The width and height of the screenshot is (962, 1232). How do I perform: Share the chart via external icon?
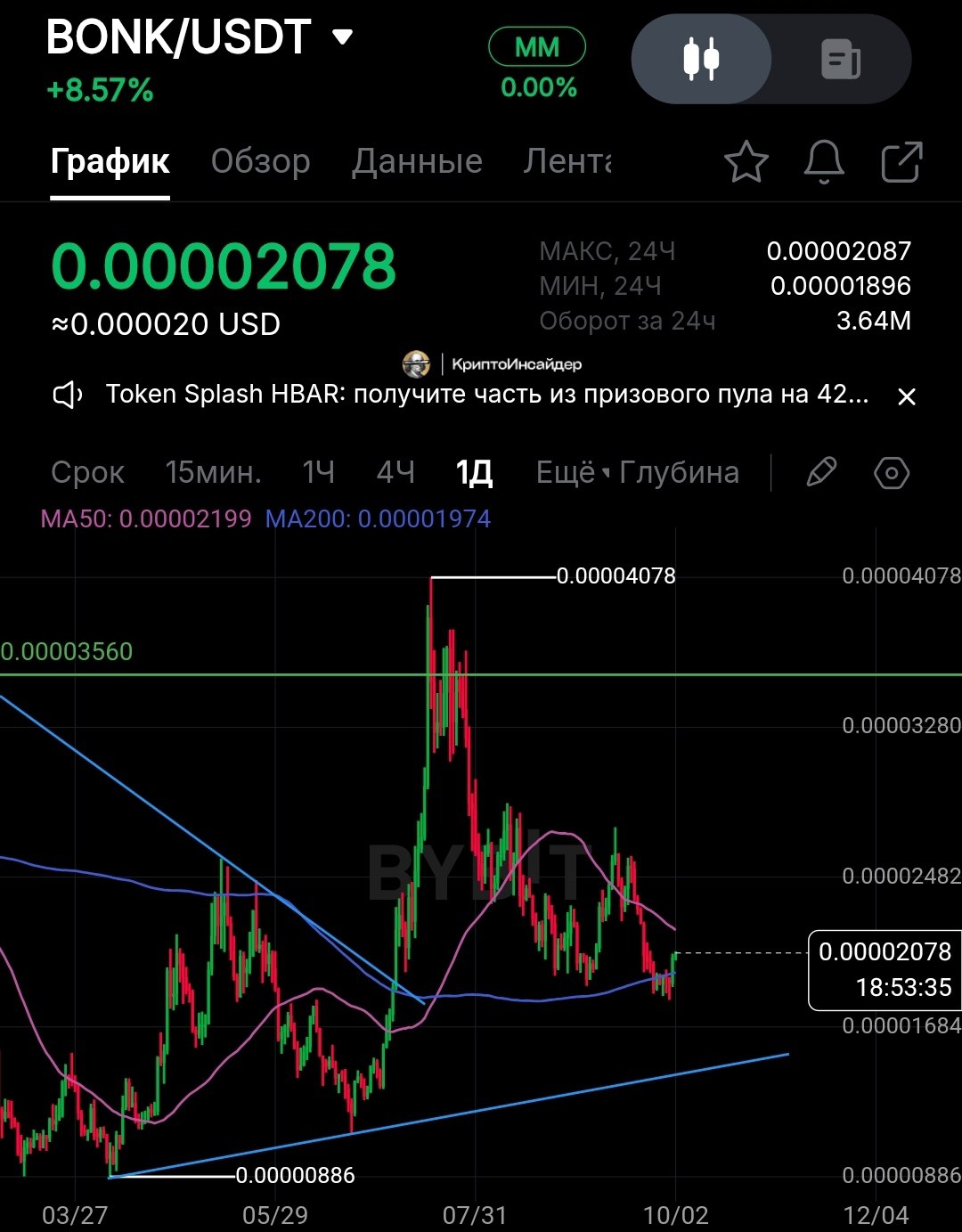901,163
